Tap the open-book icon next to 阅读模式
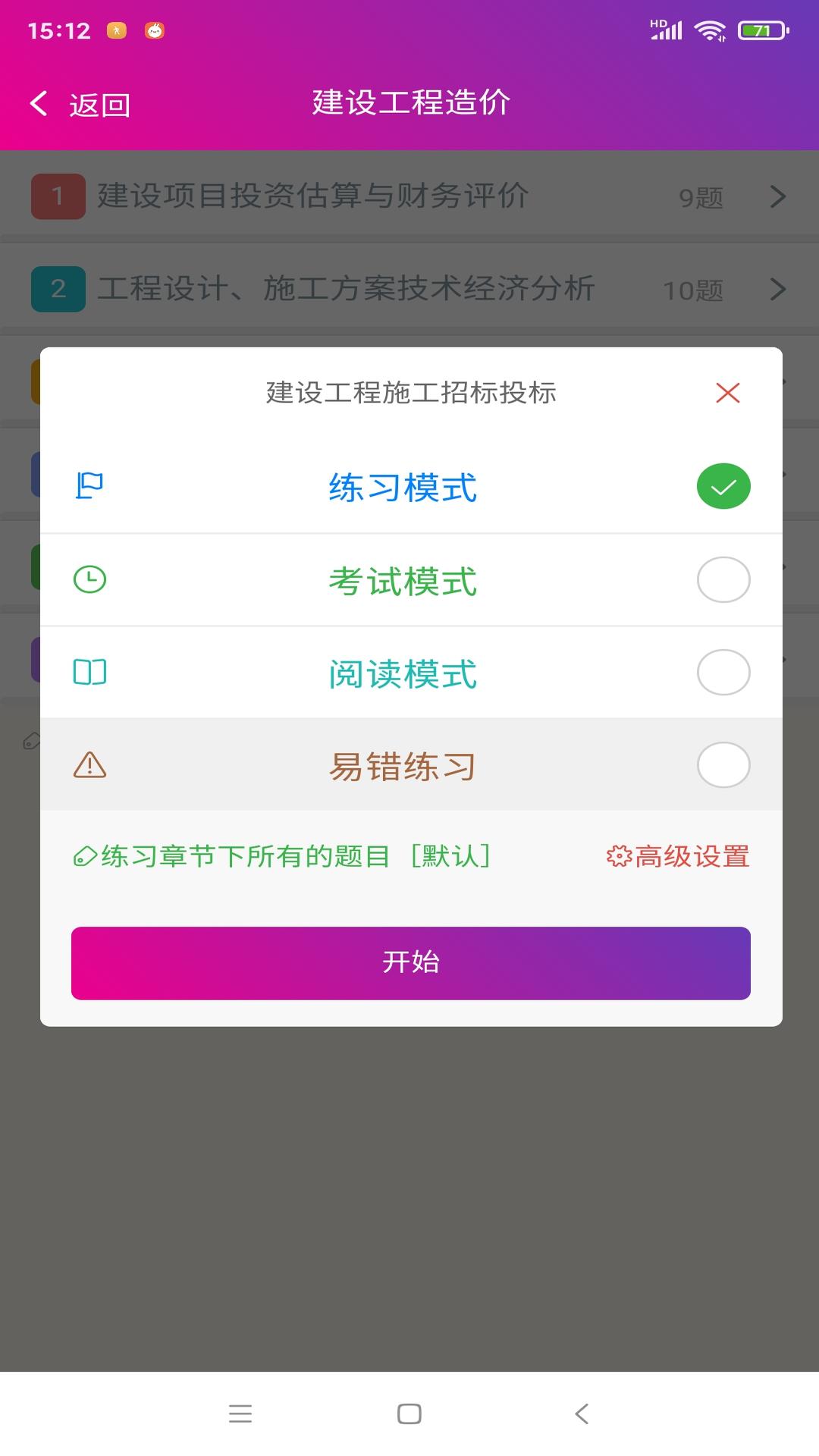 pos(89,672)
